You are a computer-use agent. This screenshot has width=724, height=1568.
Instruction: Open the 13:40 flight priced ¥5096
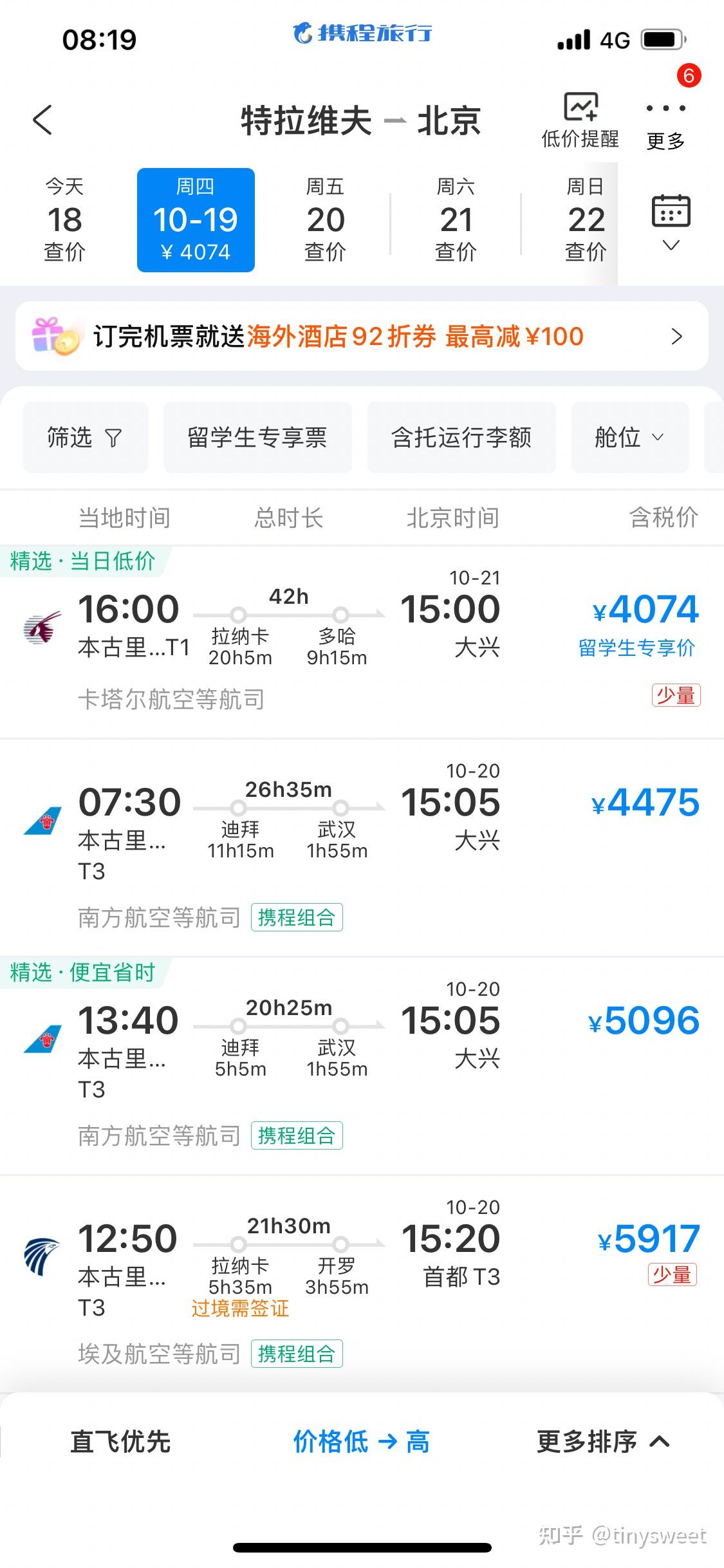point(362,1067)
